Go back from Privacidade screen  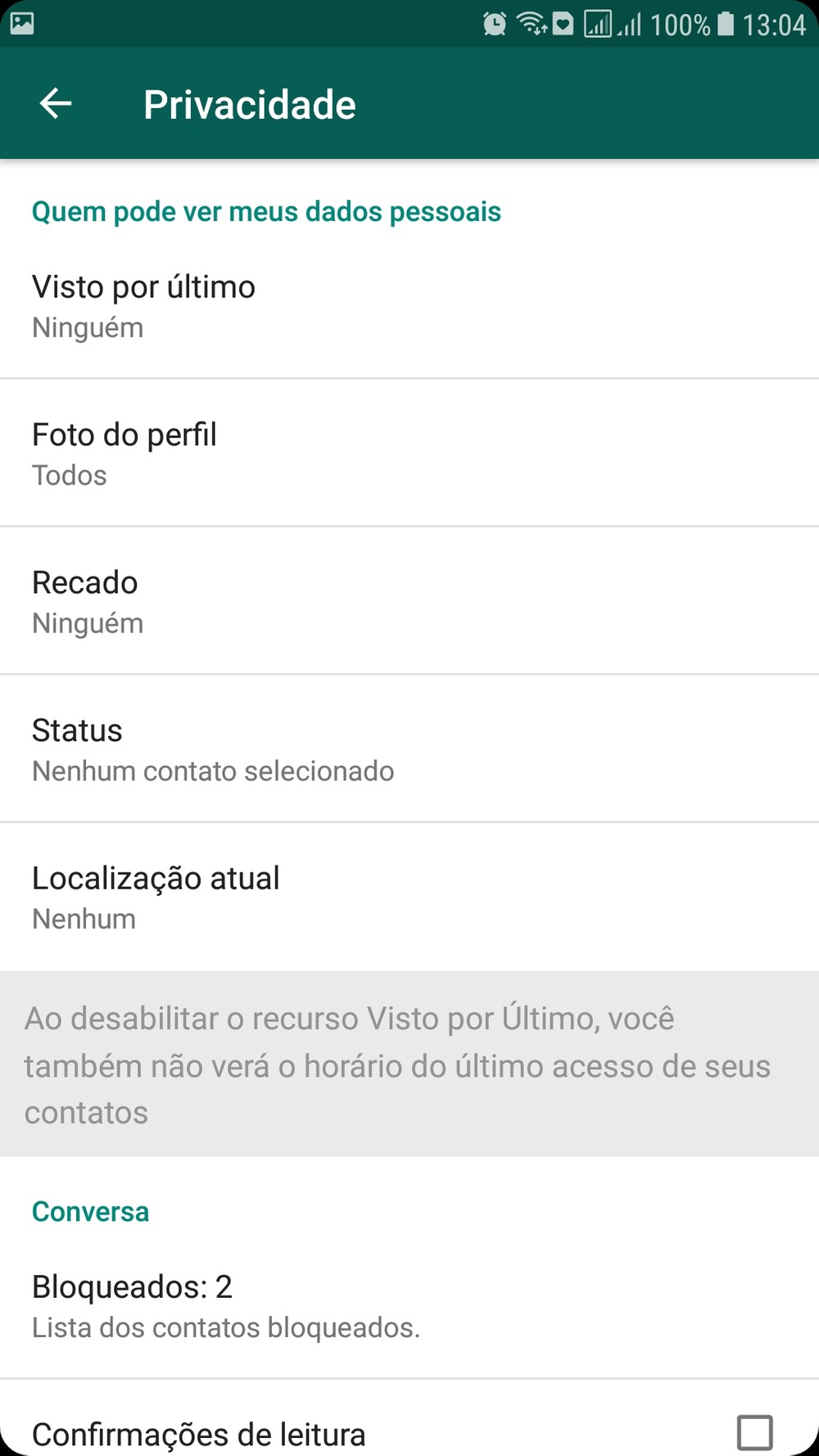[x=56, y=104]
